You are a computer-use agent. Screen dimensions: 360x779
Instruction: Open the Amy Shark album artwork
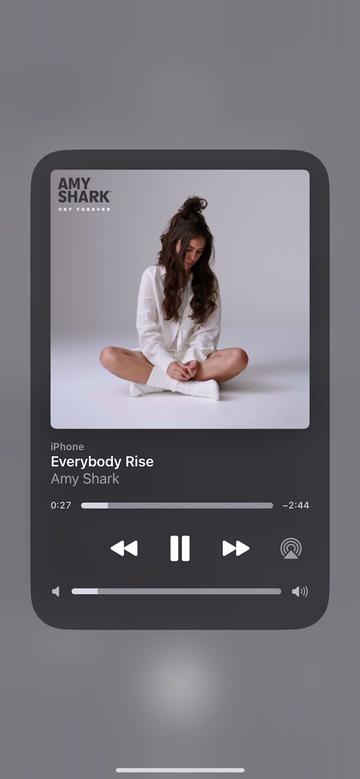coord(180,299)
